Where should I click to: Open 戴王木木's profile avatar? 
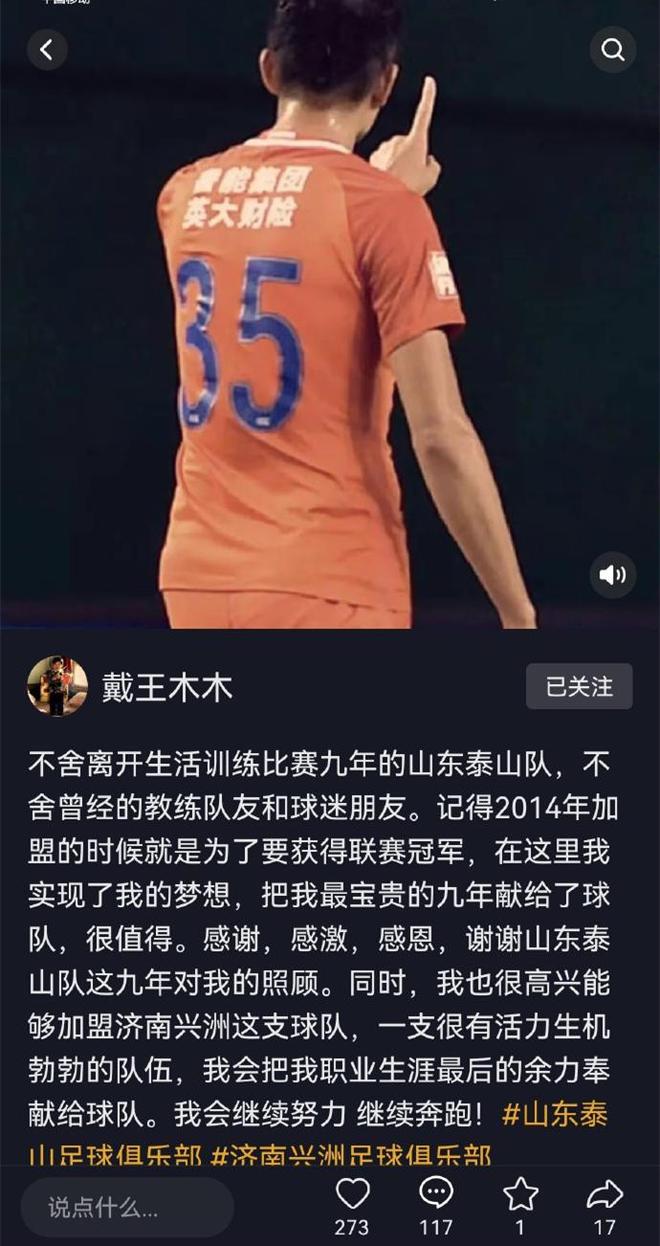[x=57, y=686]
